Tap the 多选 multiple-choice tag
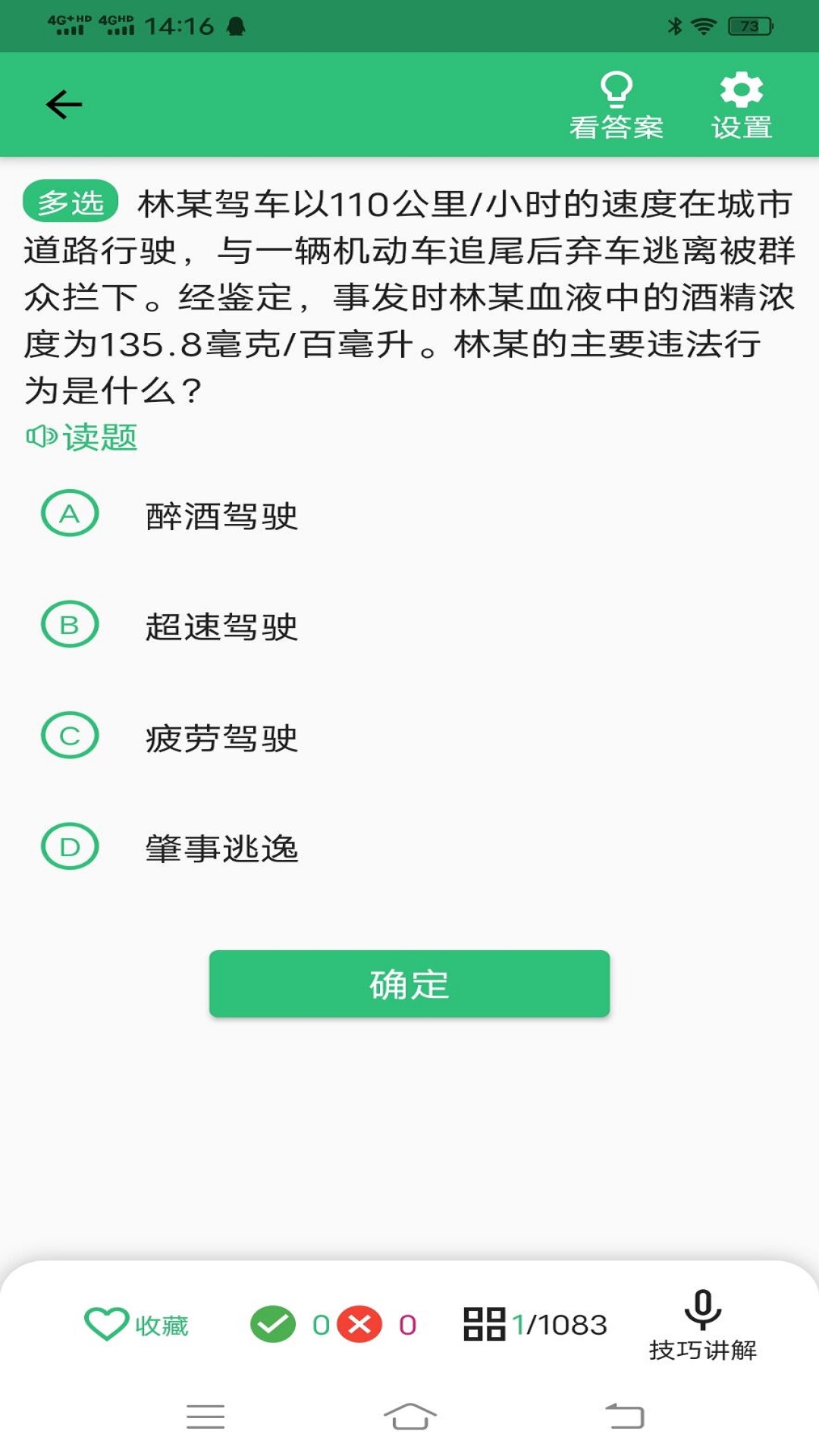This screenshot has width=819, height=1456. [x=70, y=201]
